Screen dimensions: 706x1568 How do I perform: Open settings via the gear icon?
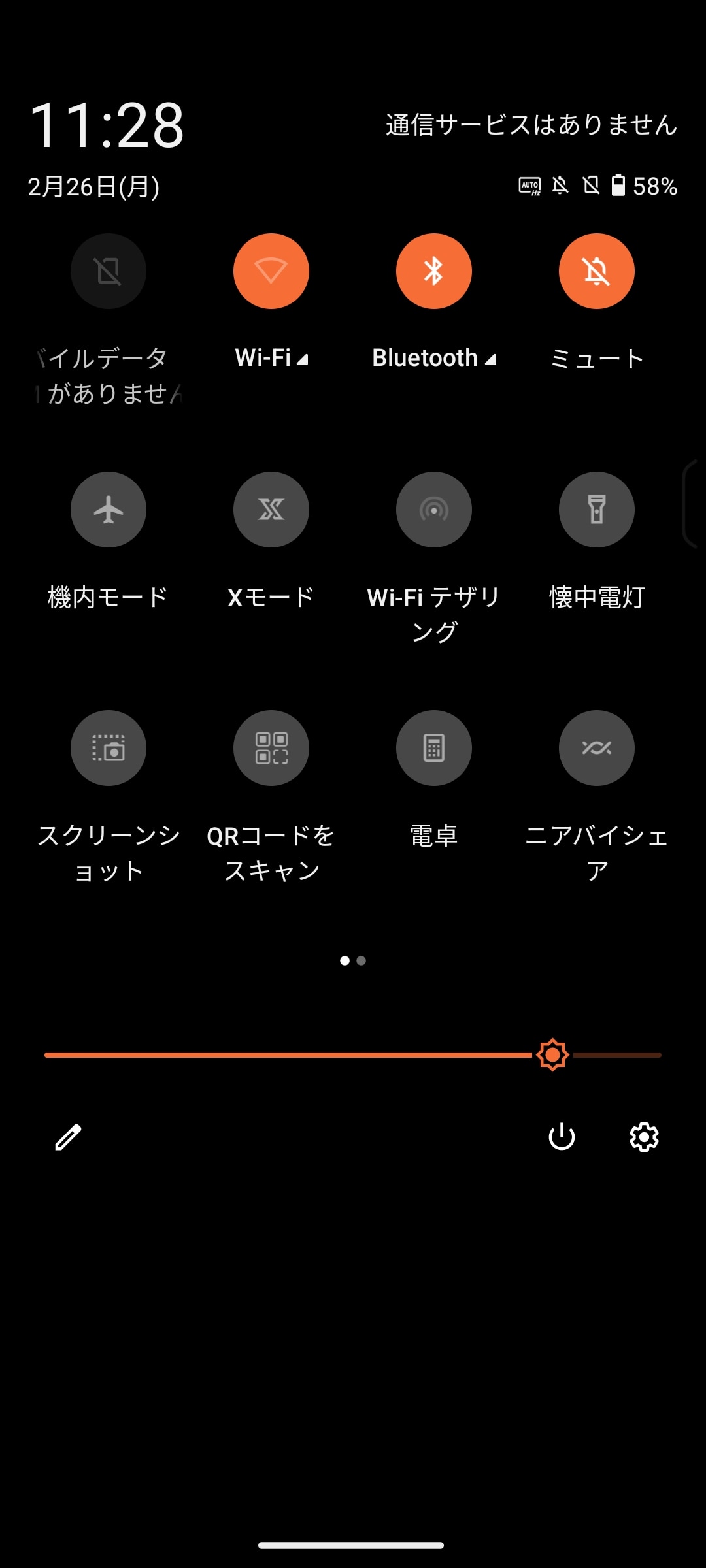[644, 1137]
